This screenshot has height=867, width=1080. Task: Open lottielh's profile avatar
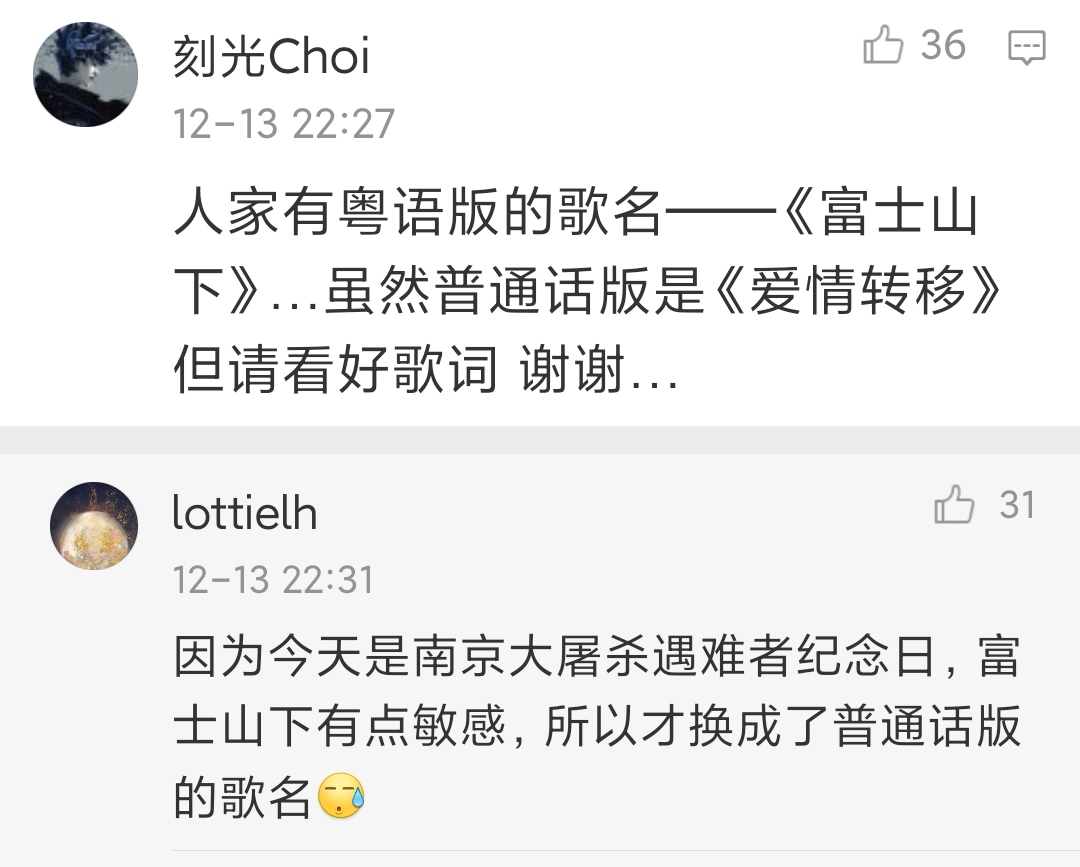pyautogui.click(x=94, y=526)
